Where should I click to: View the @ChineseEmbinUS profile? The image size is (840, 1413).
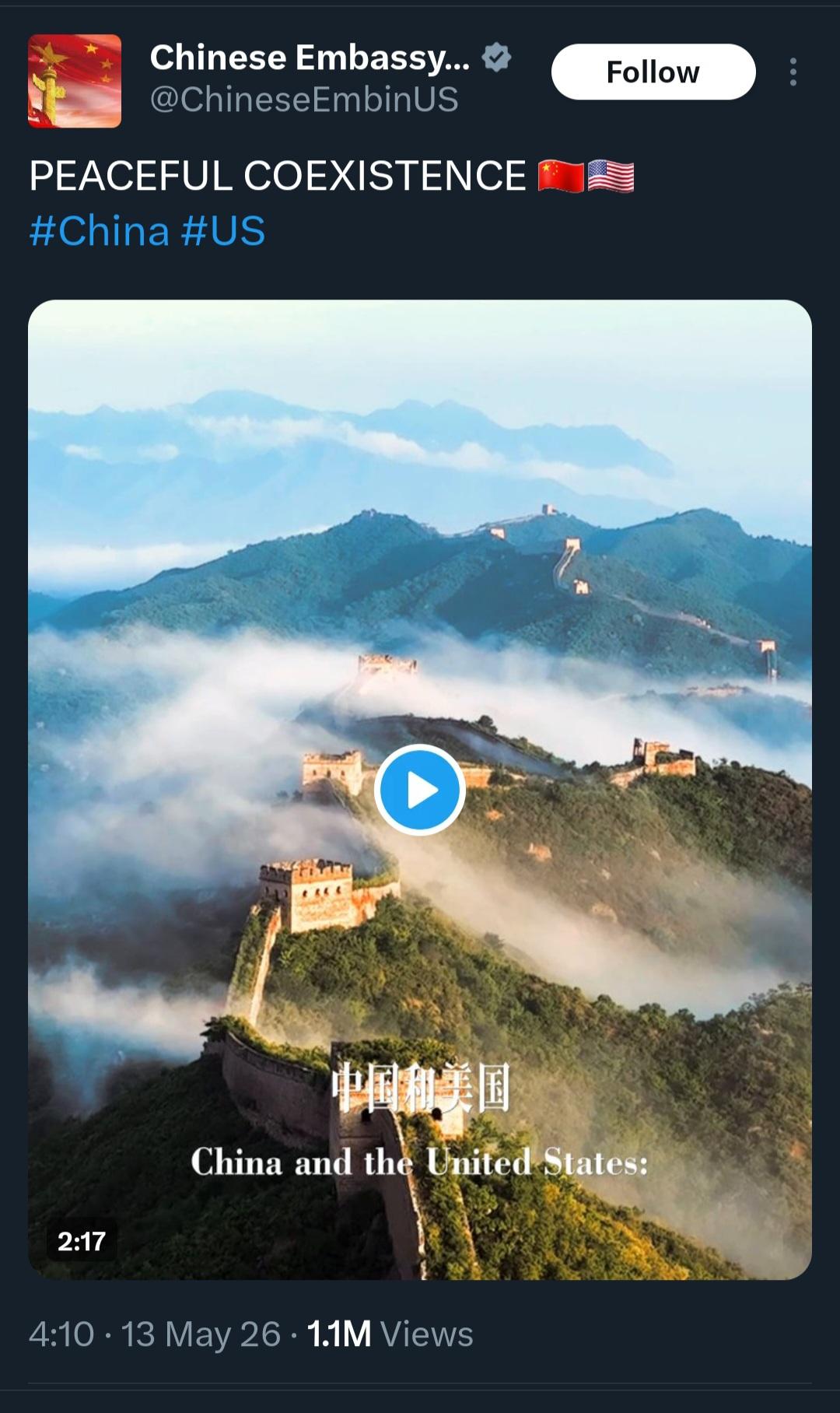click(304, 100)
